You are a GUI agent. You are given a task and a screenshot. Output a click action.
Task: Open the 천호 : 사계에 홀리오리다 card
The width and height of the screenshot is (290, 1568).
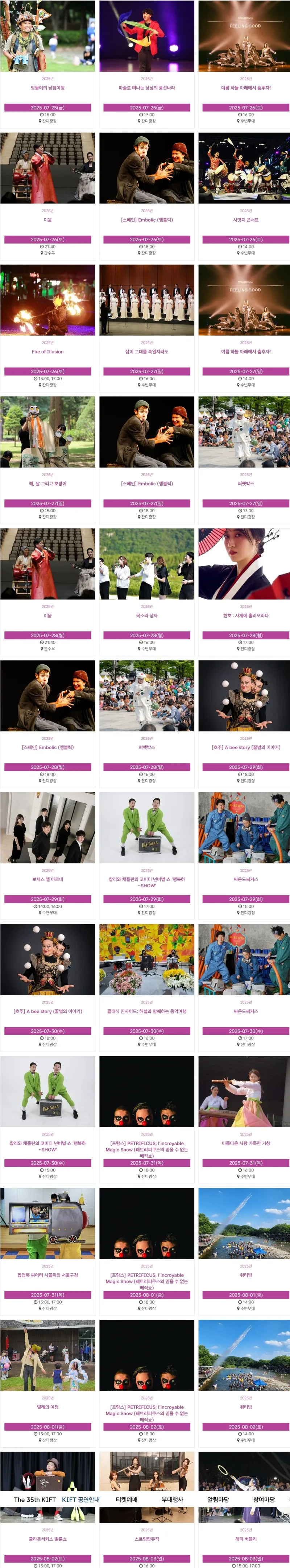coord(245,615)
